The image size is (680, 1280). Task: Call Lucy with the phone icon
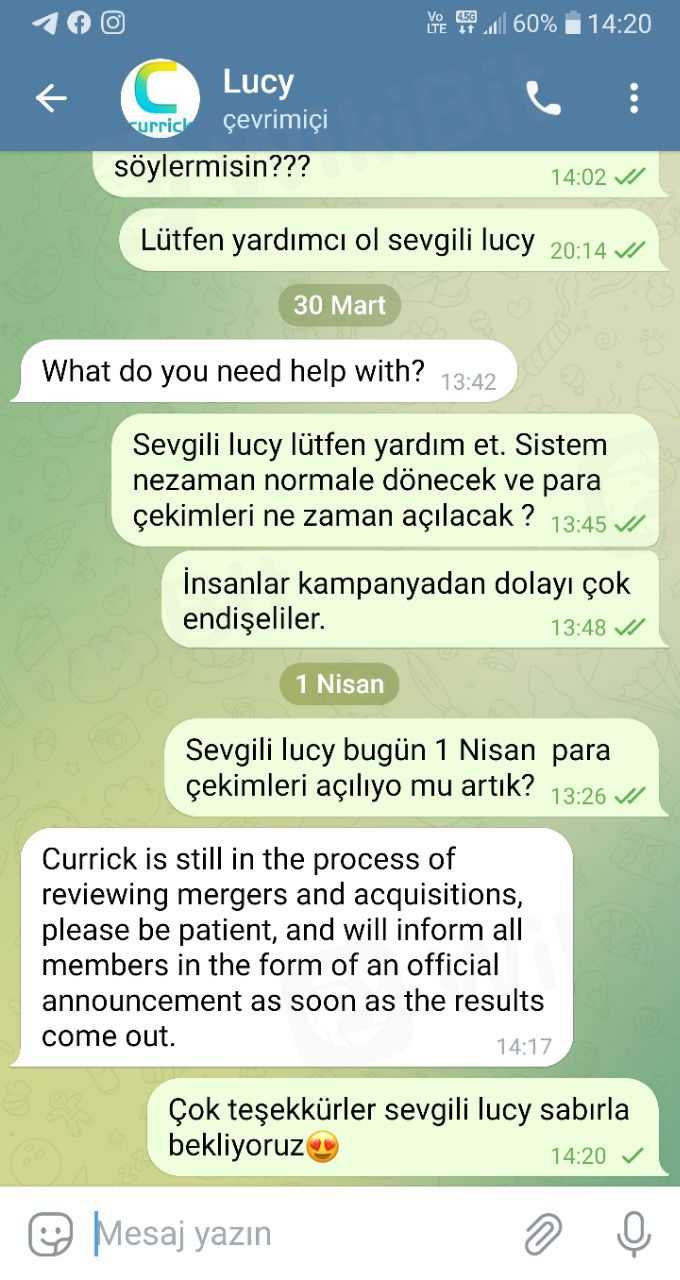(x=543, y=98)
